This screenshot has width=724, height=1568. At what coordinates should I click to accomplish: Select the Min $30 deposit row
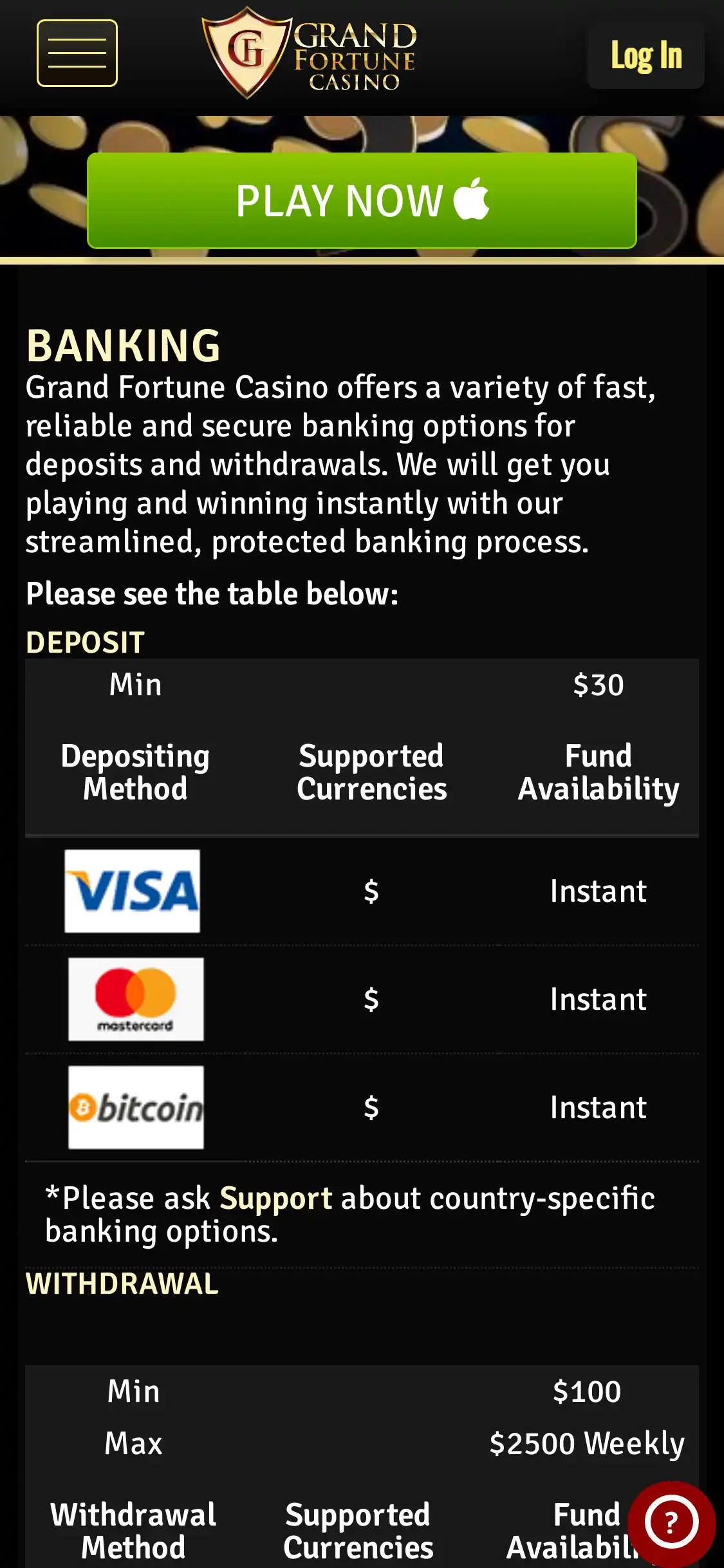pyautogui.click(x=360, y=684)
